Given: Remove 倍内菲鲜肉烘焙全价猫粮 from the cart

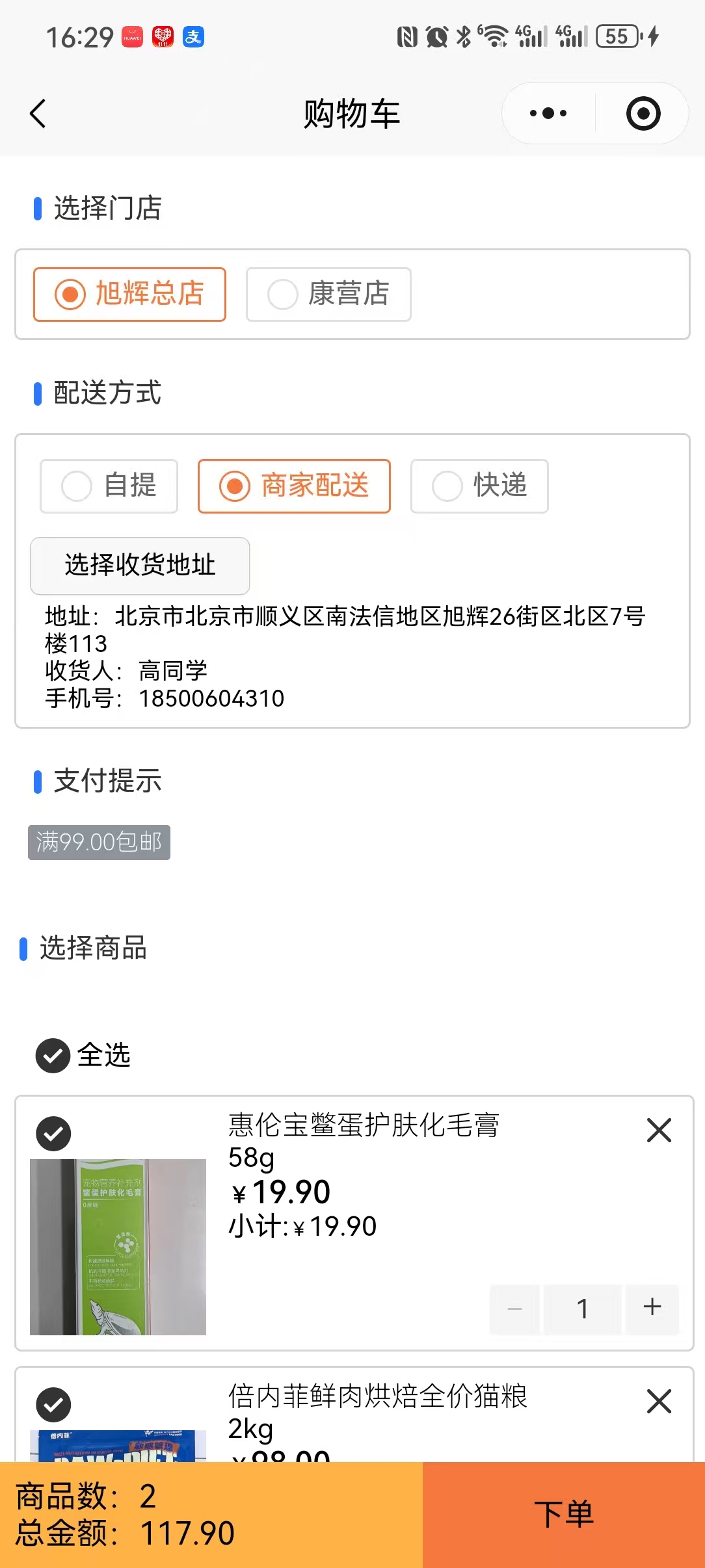Looking at the screenshot, I should click(x=659, y=1402).
